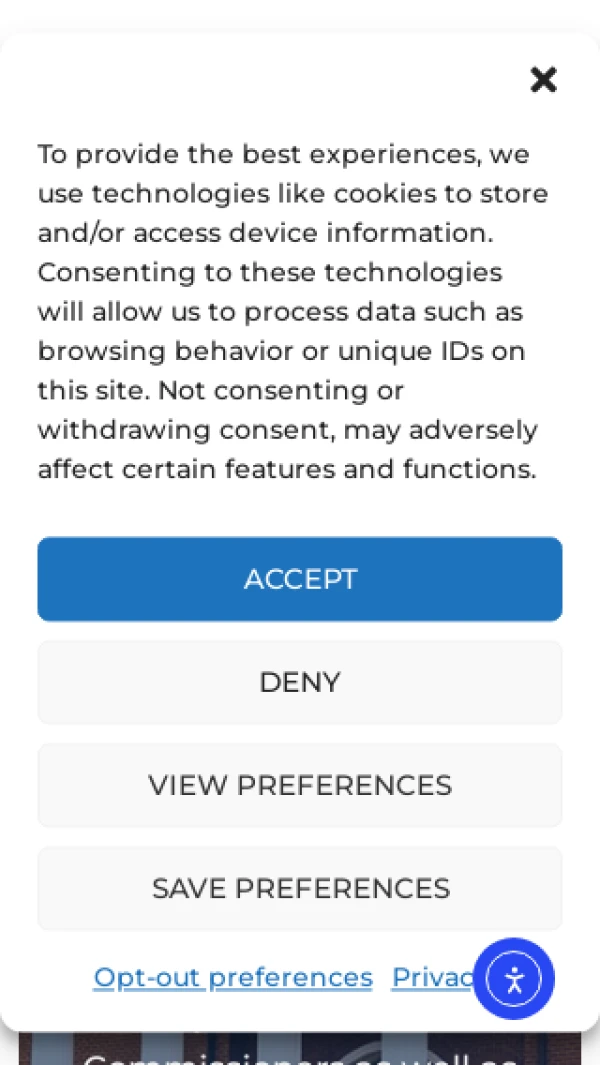This screenshot has width=600, height=1065.
Task: Open the Privacy link
Action: click(430, 977)
